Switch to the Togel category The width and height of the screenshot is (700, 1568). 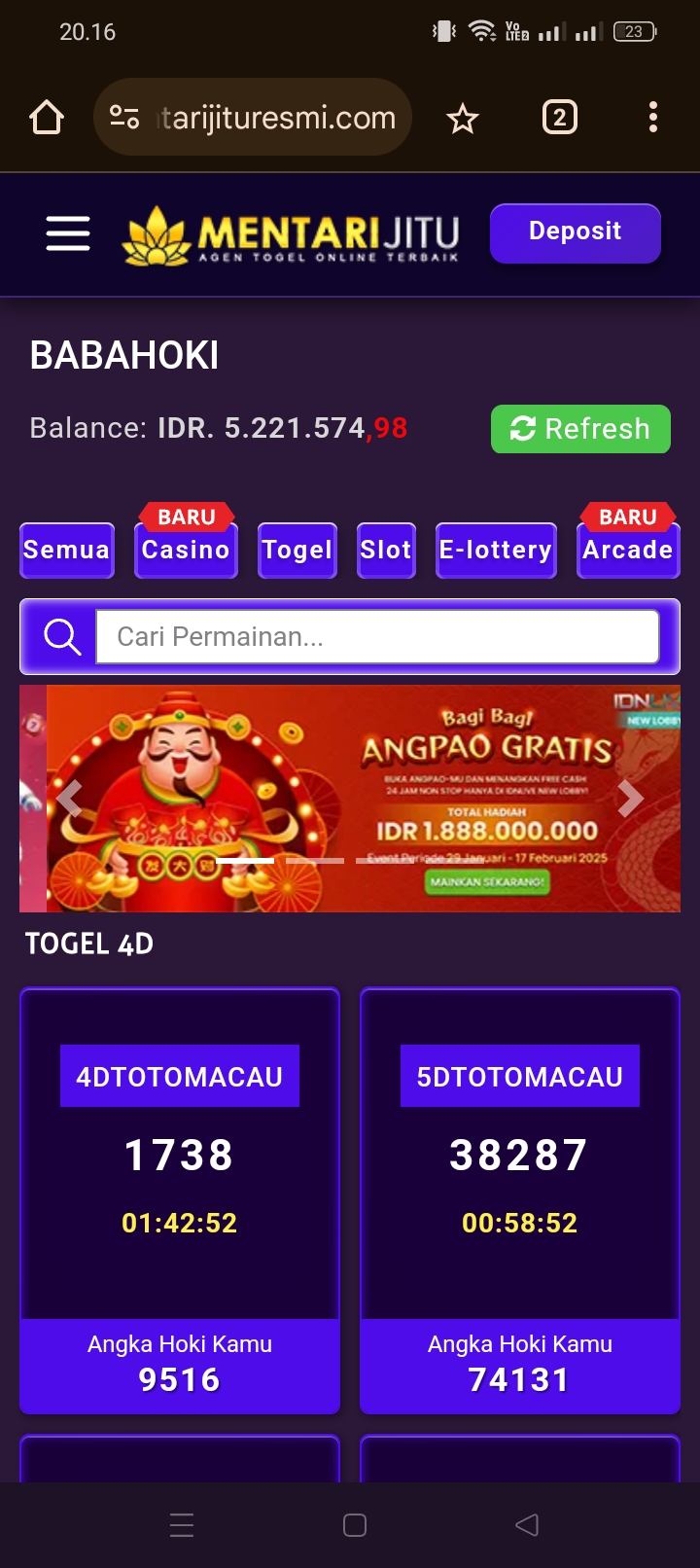297,551
